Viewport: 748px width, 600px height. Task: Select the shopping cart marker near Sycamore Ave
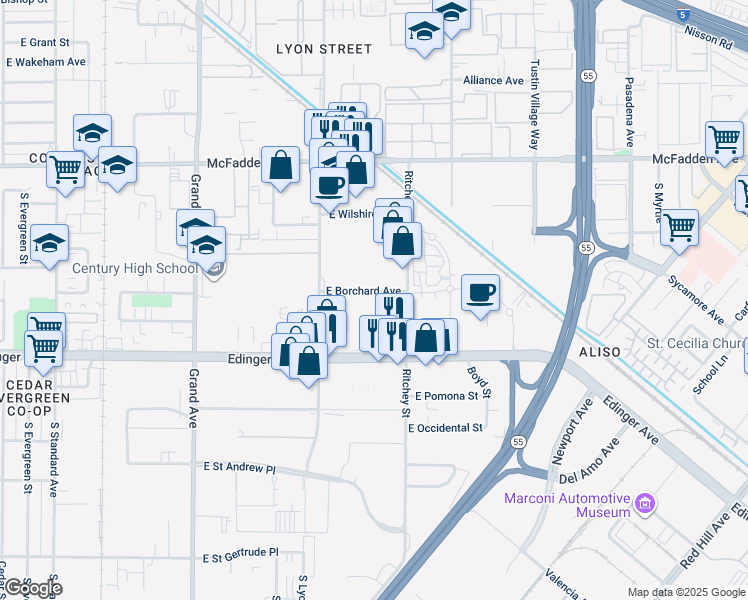pyautogui.click(x=679, y=227)
